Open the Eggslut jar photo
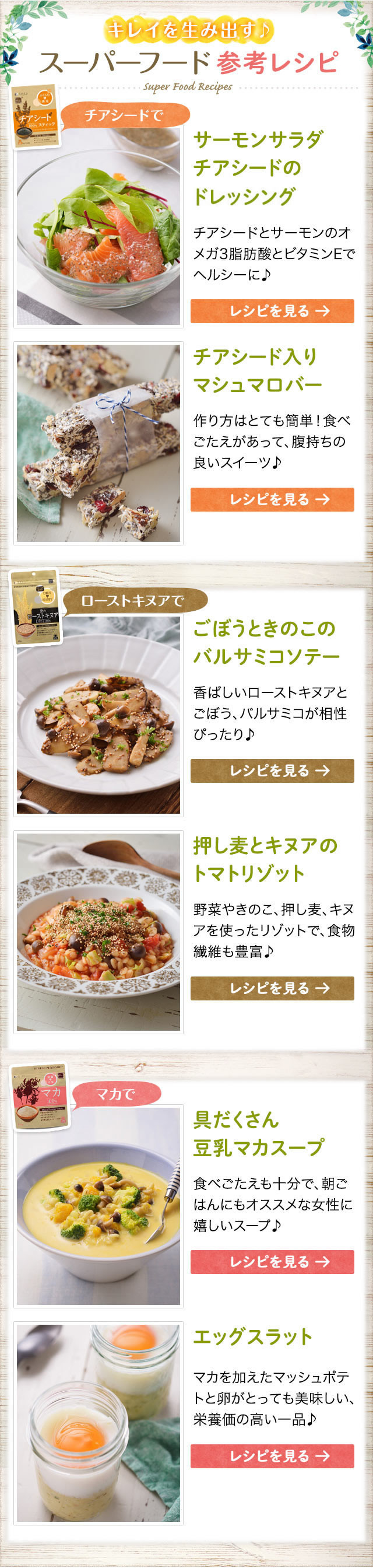Image resolution: width=373 pixels, height=1568 pixels. pyautogui.click(x=98, y=1423)
